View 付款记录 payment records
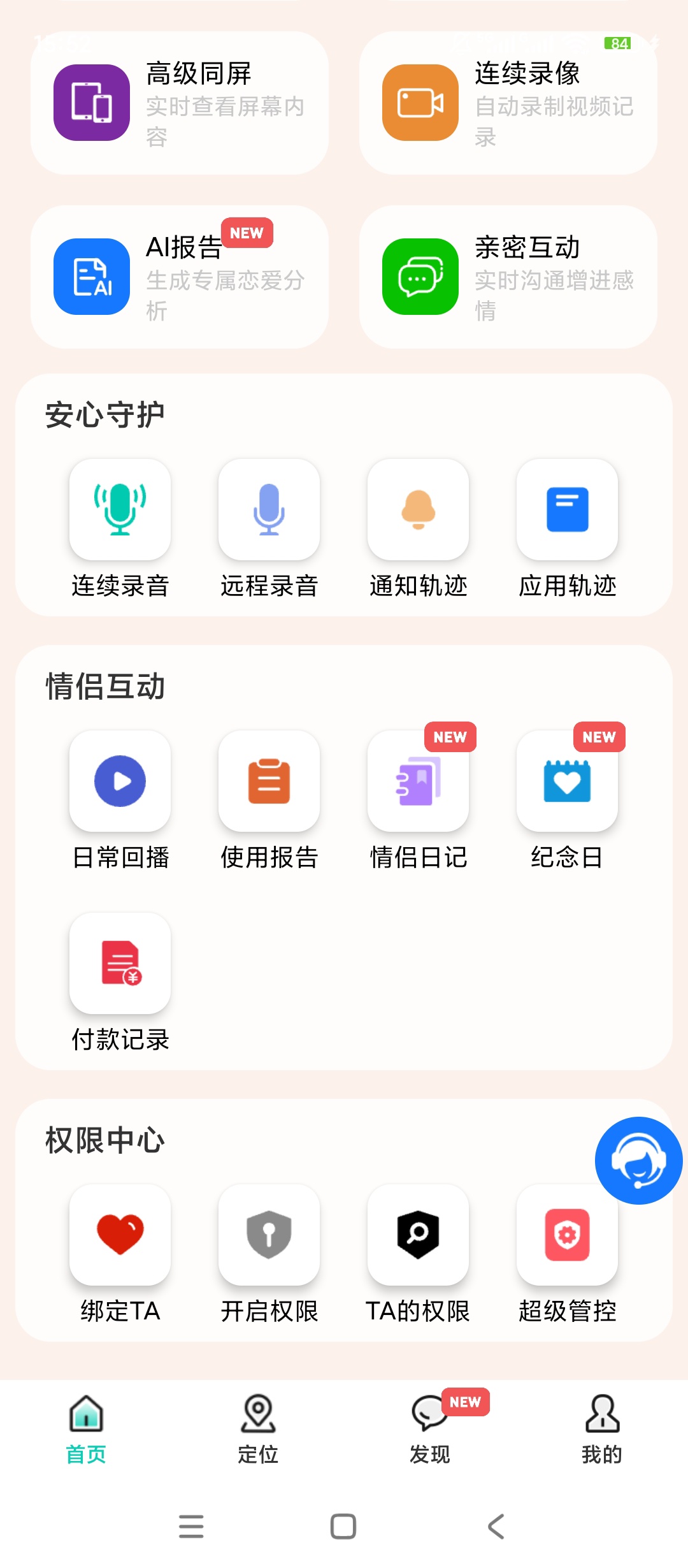The height and width of the screenshot is (1568, 688). (120, 983)
